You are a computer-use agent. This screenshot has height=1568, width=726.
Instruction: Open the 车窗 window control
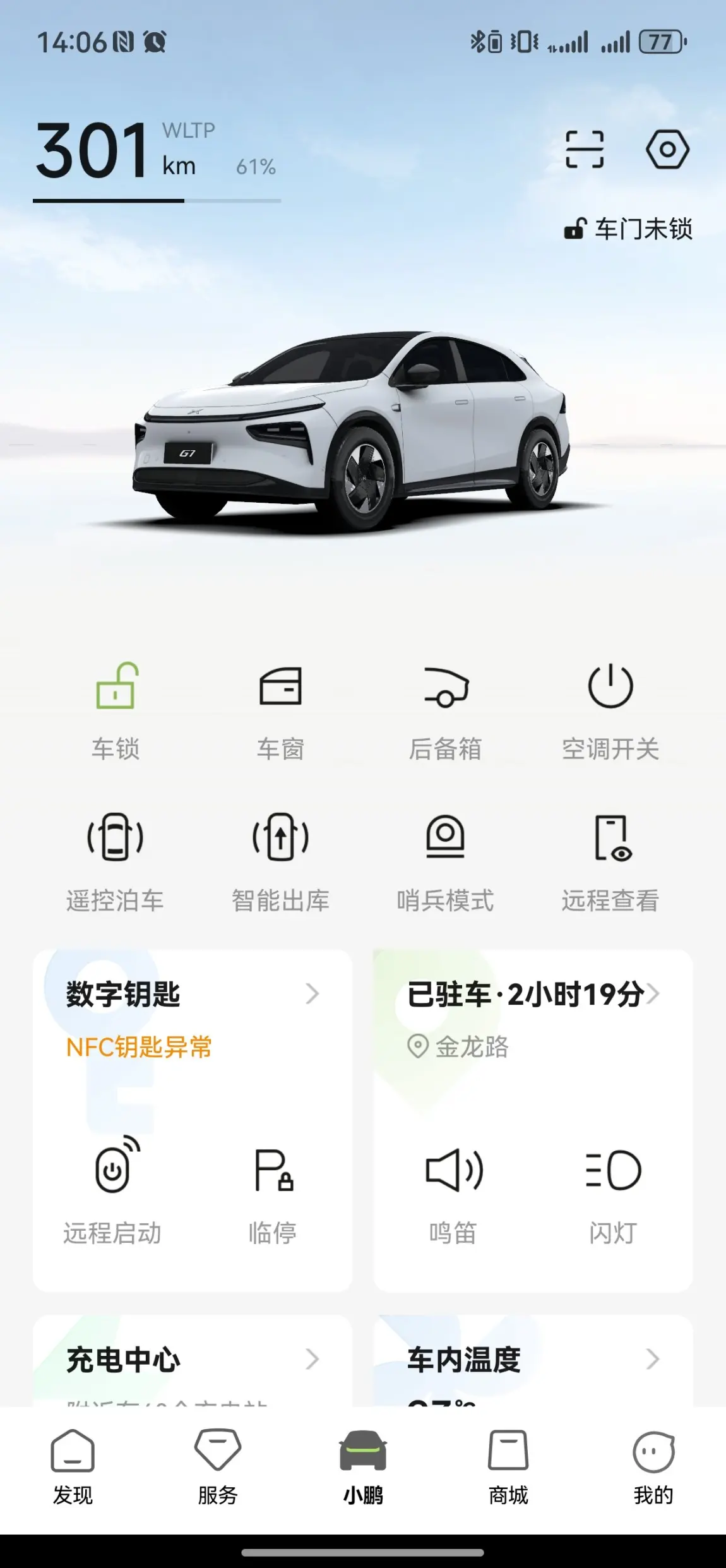pyautogui.click(x=281, y=710)
